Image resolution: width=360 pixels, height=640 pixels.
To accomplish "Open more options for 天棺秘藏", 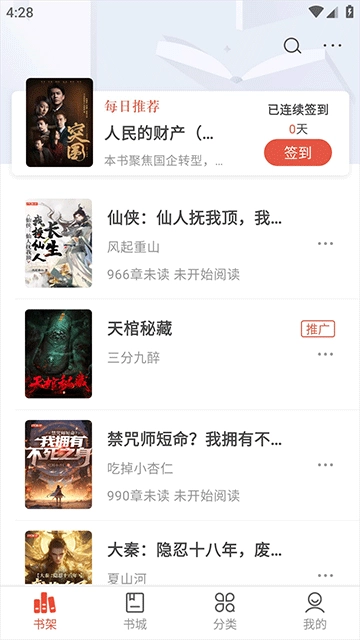I will tap(325, 354).
